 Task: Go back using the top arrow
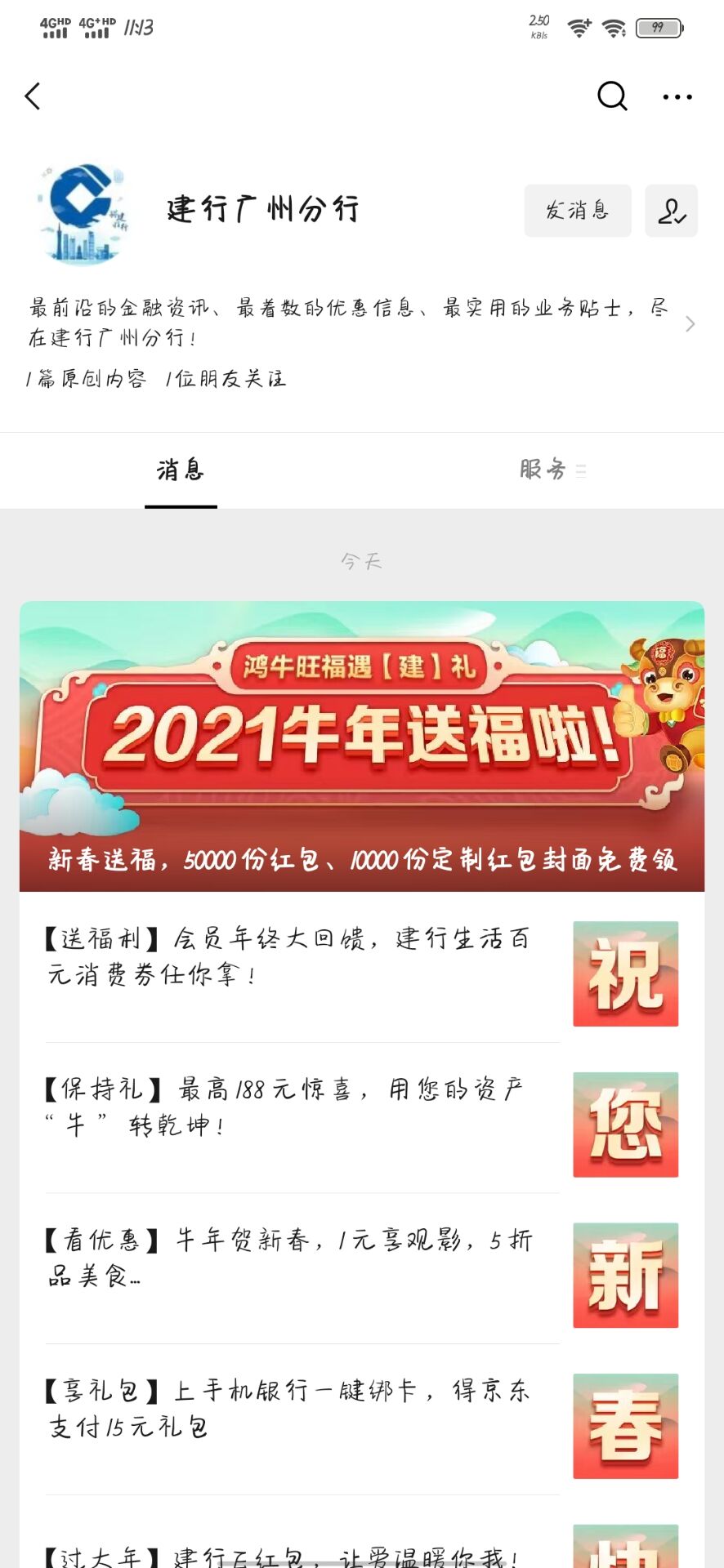pyautogui.click(x=33, y=96)
